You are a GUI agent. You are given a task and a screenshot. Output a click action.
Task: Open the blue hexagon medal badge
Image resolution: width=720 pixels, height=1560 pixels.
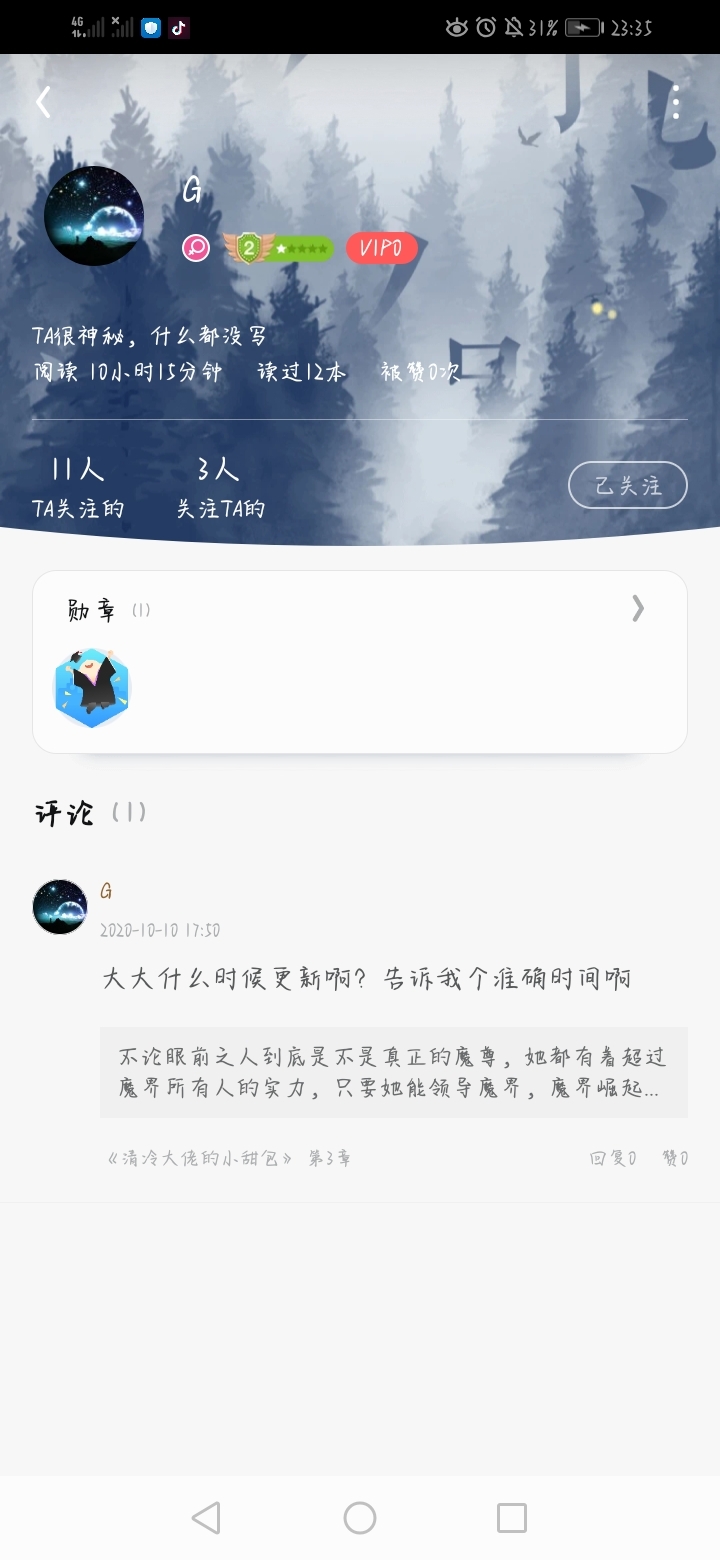pyautogui.click(x=92, y=688)
